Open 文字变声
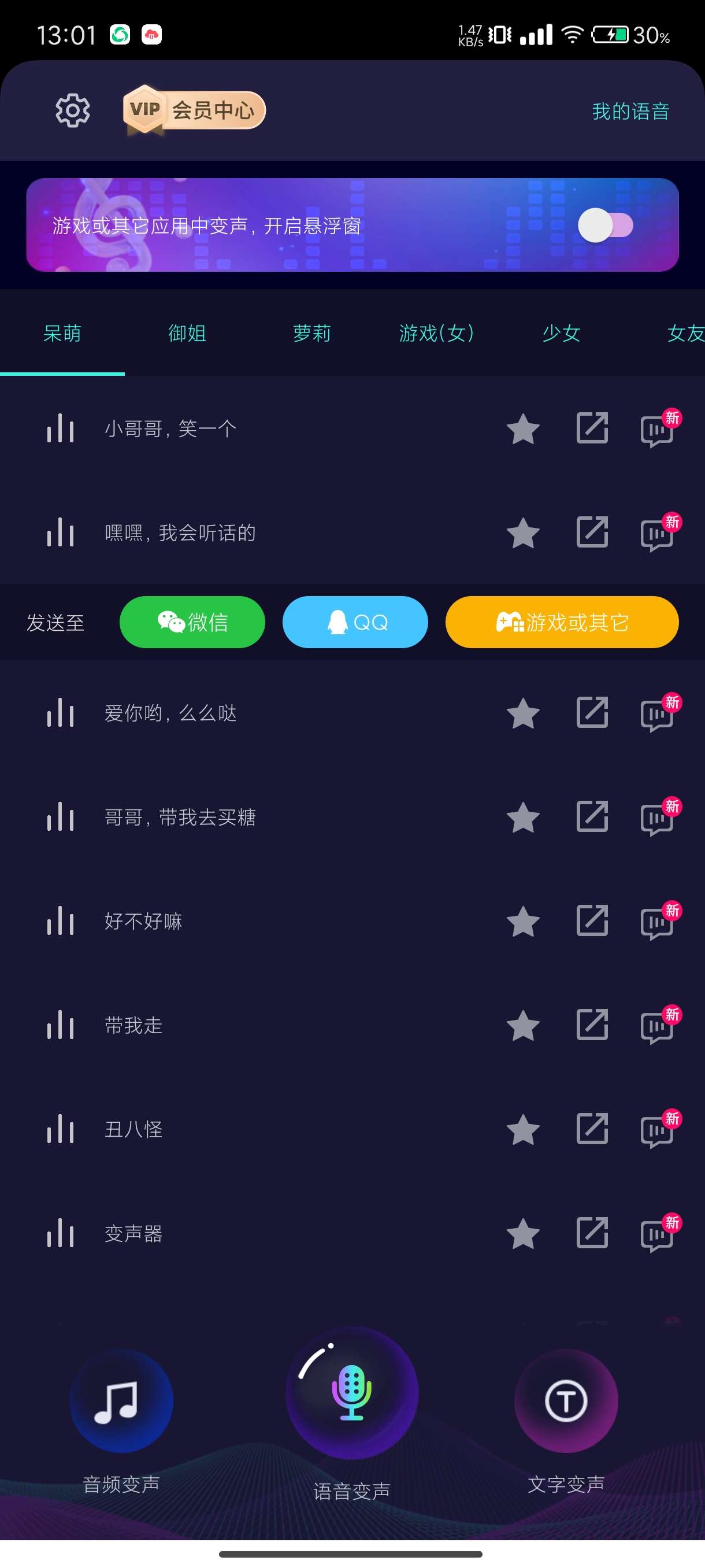The width and height of the screenshot is (705, 1568). (566, 1401)
